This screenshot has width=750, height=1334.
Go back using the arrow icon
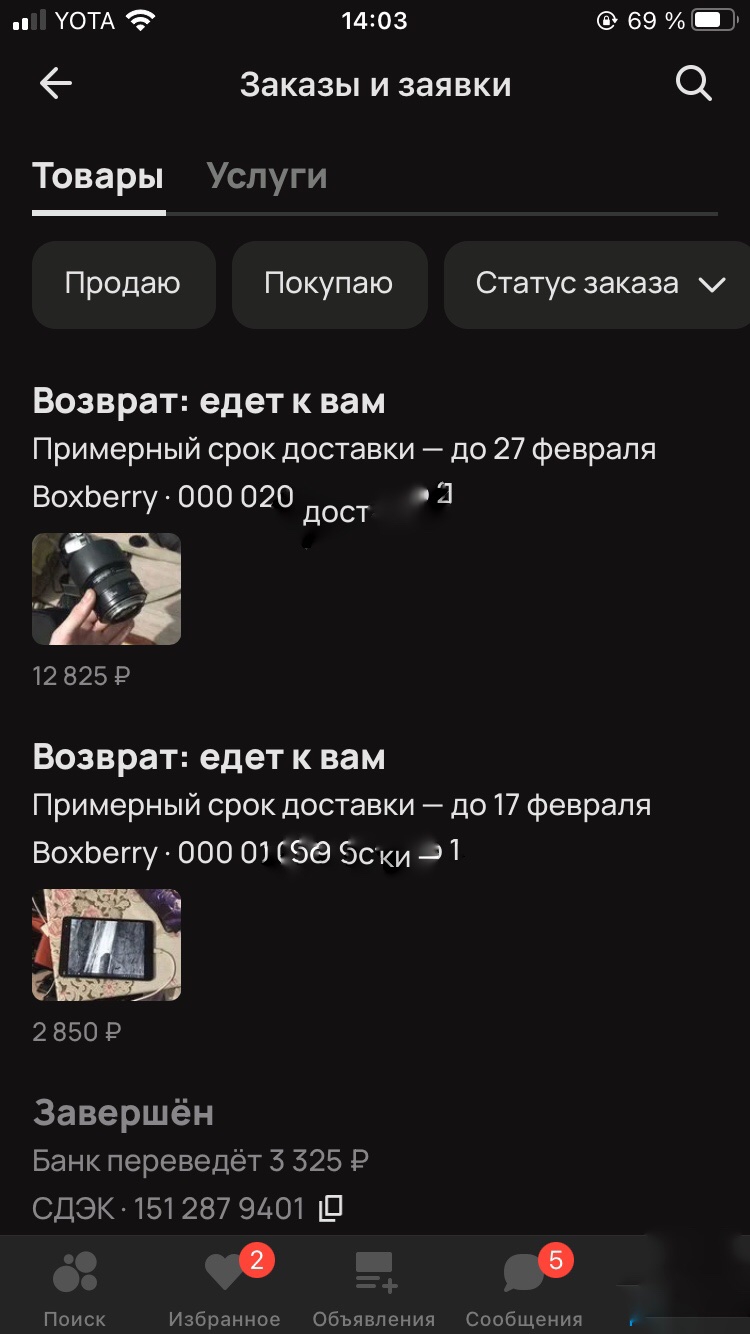coord(56,85)
